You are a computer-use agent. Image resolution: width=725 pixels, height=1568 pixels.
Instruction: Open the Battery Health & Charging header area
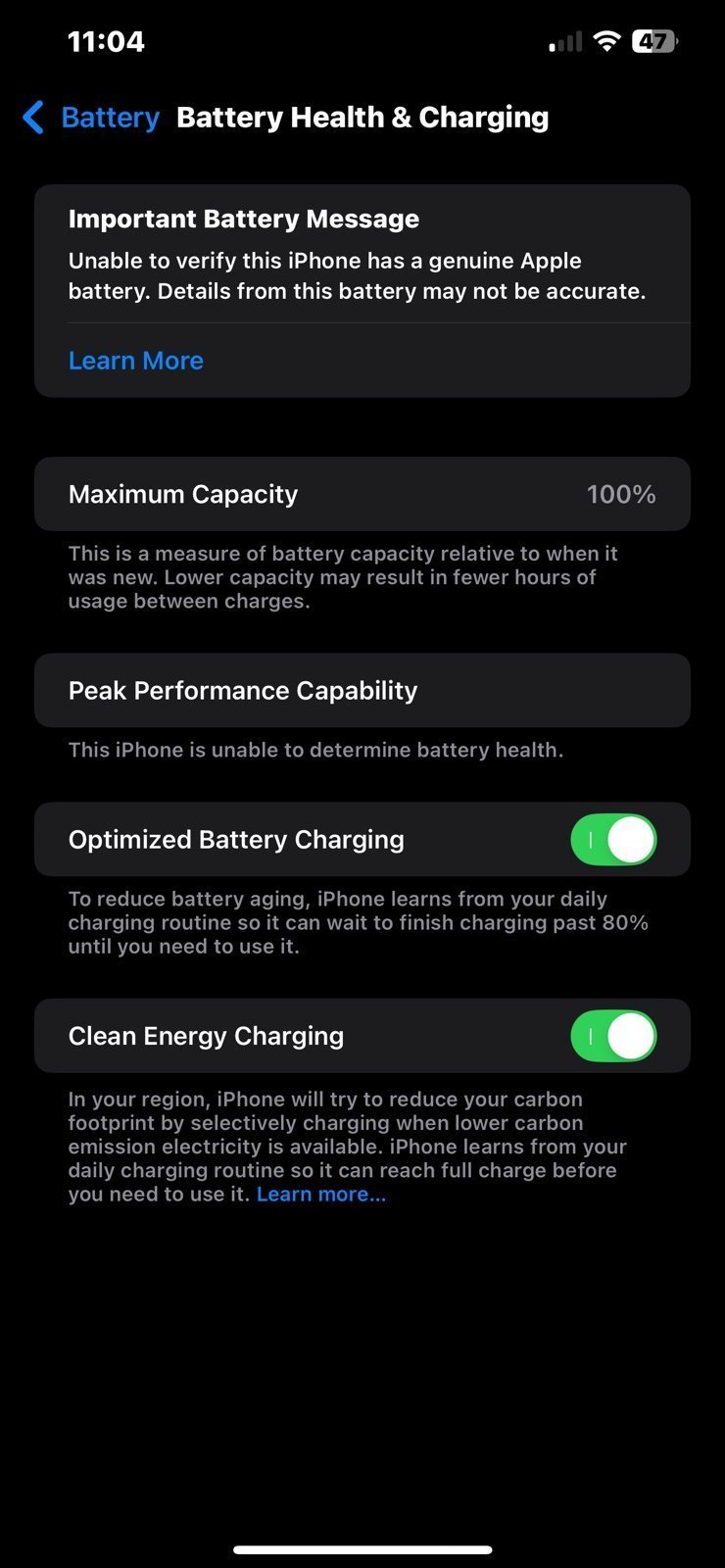tap(362, 118)
